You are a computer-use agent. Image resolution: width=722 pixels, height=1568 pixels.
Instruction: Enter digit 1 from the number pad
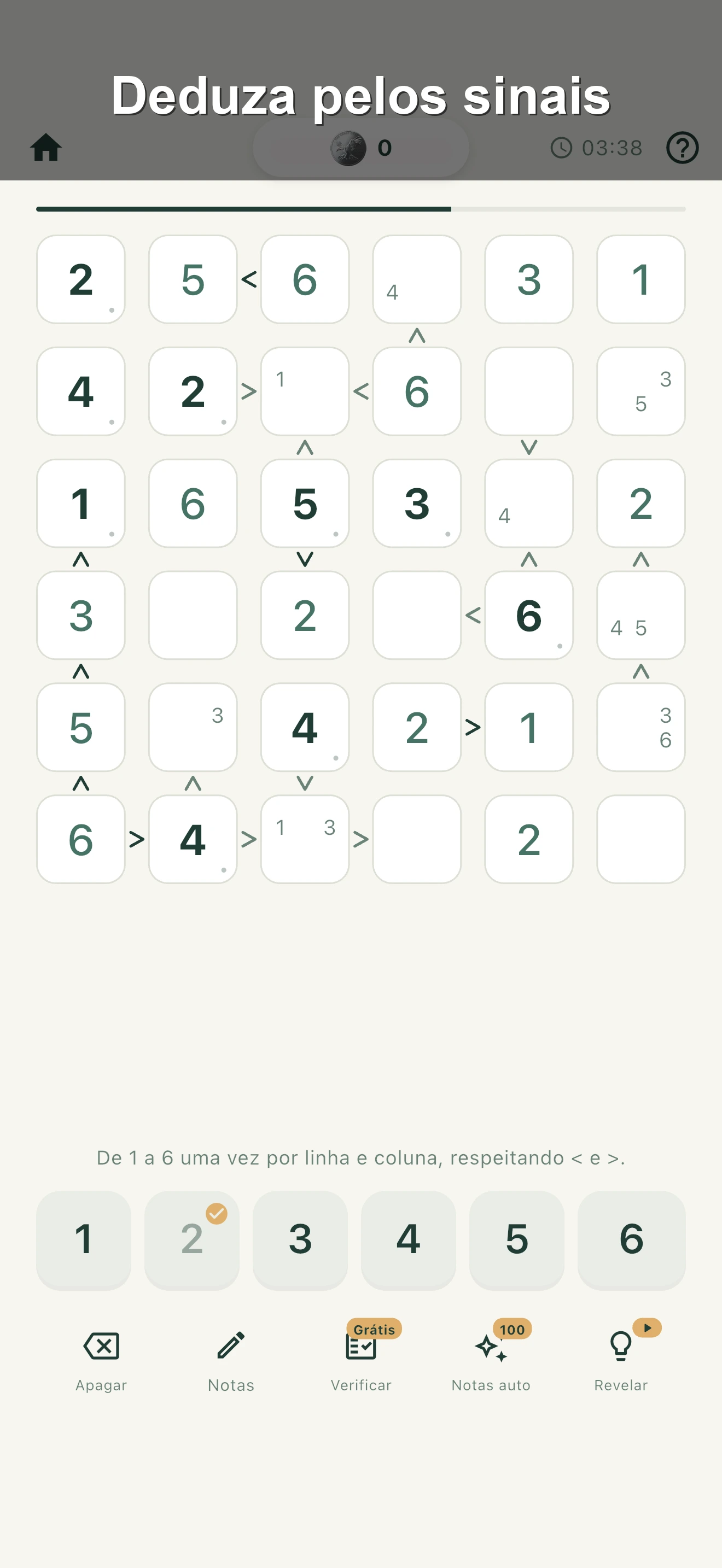point(83,1240)
